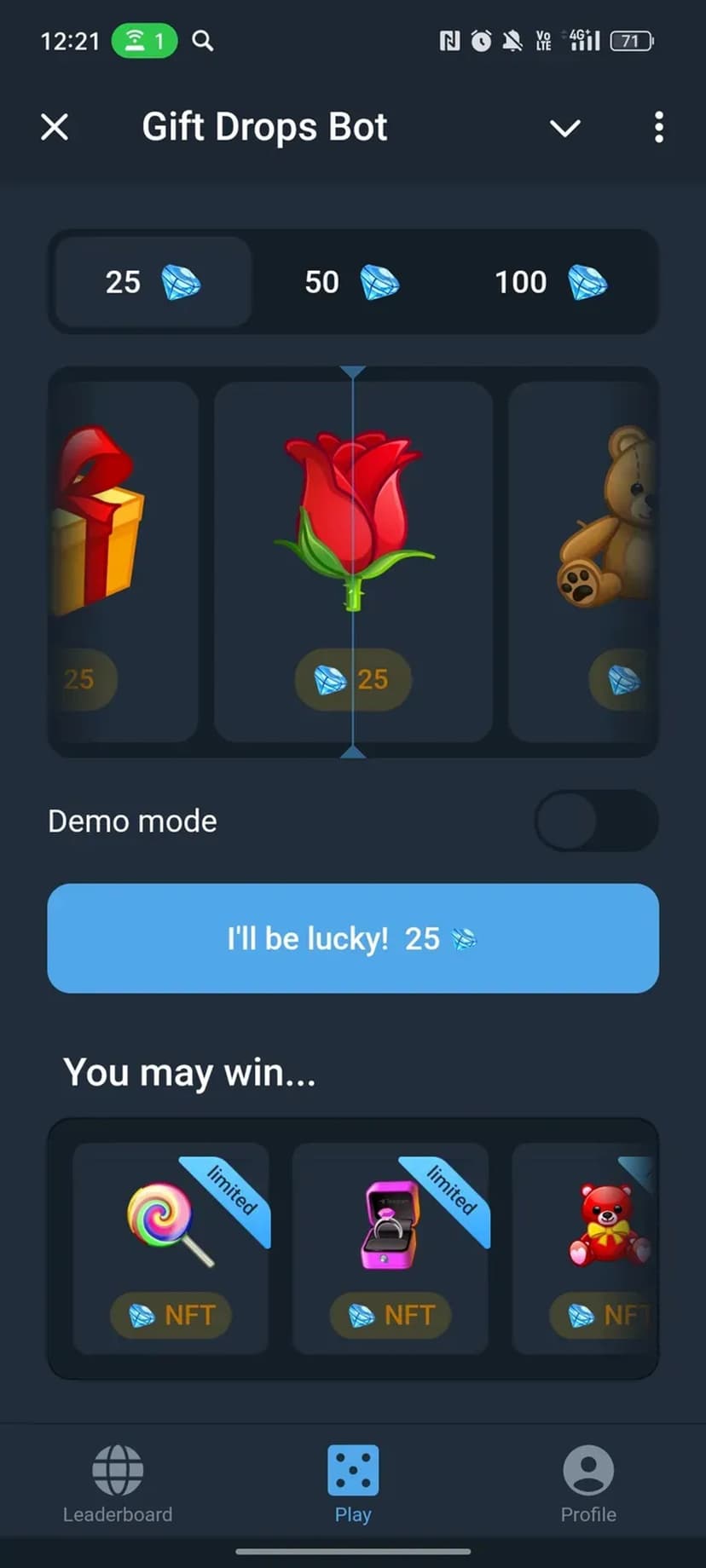
Task: Open the lollipop NFT prize card
Action: coord(171,1248)
